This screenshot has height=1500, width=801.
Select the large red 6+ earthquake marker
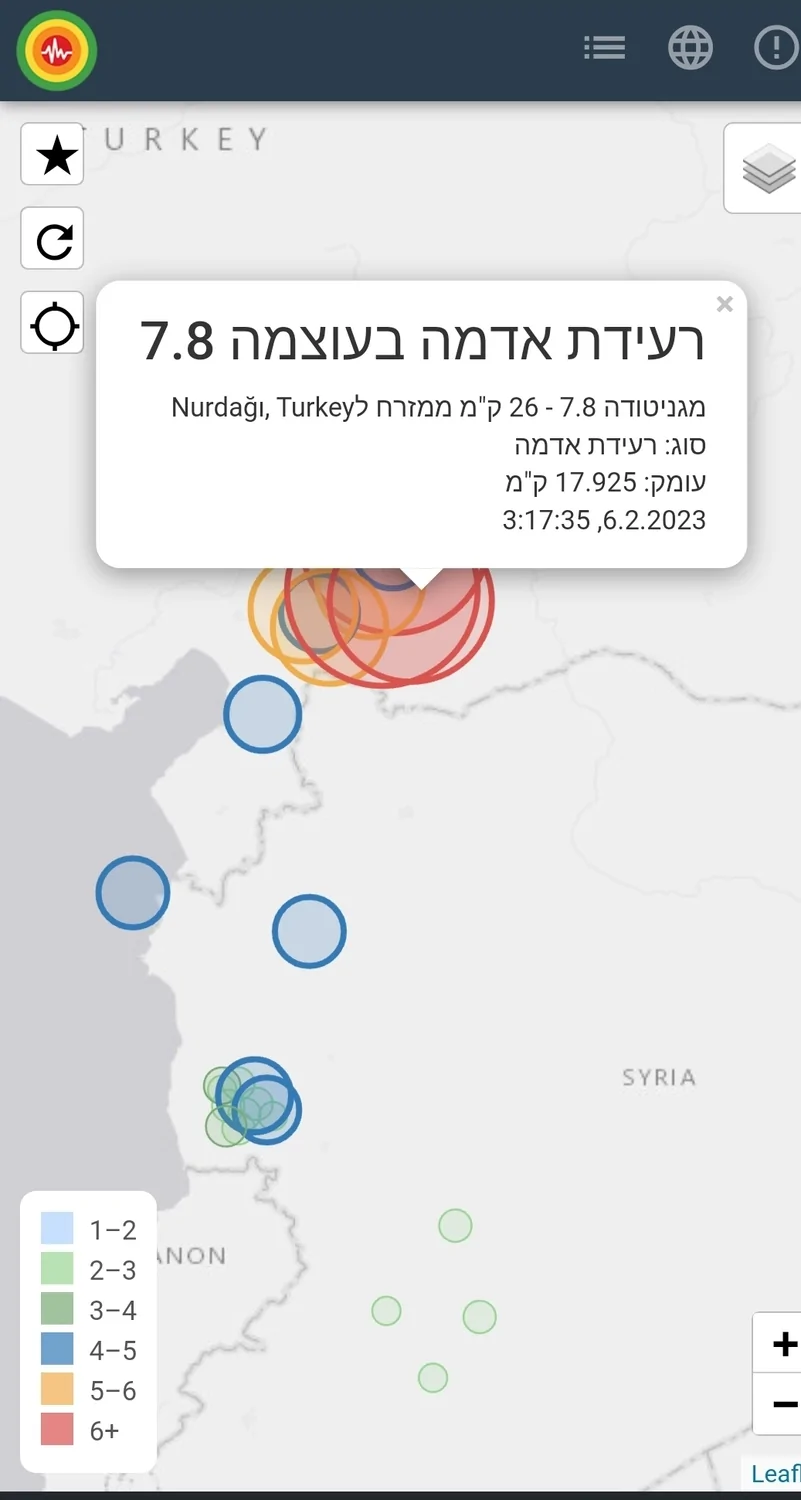click(440, 640)
